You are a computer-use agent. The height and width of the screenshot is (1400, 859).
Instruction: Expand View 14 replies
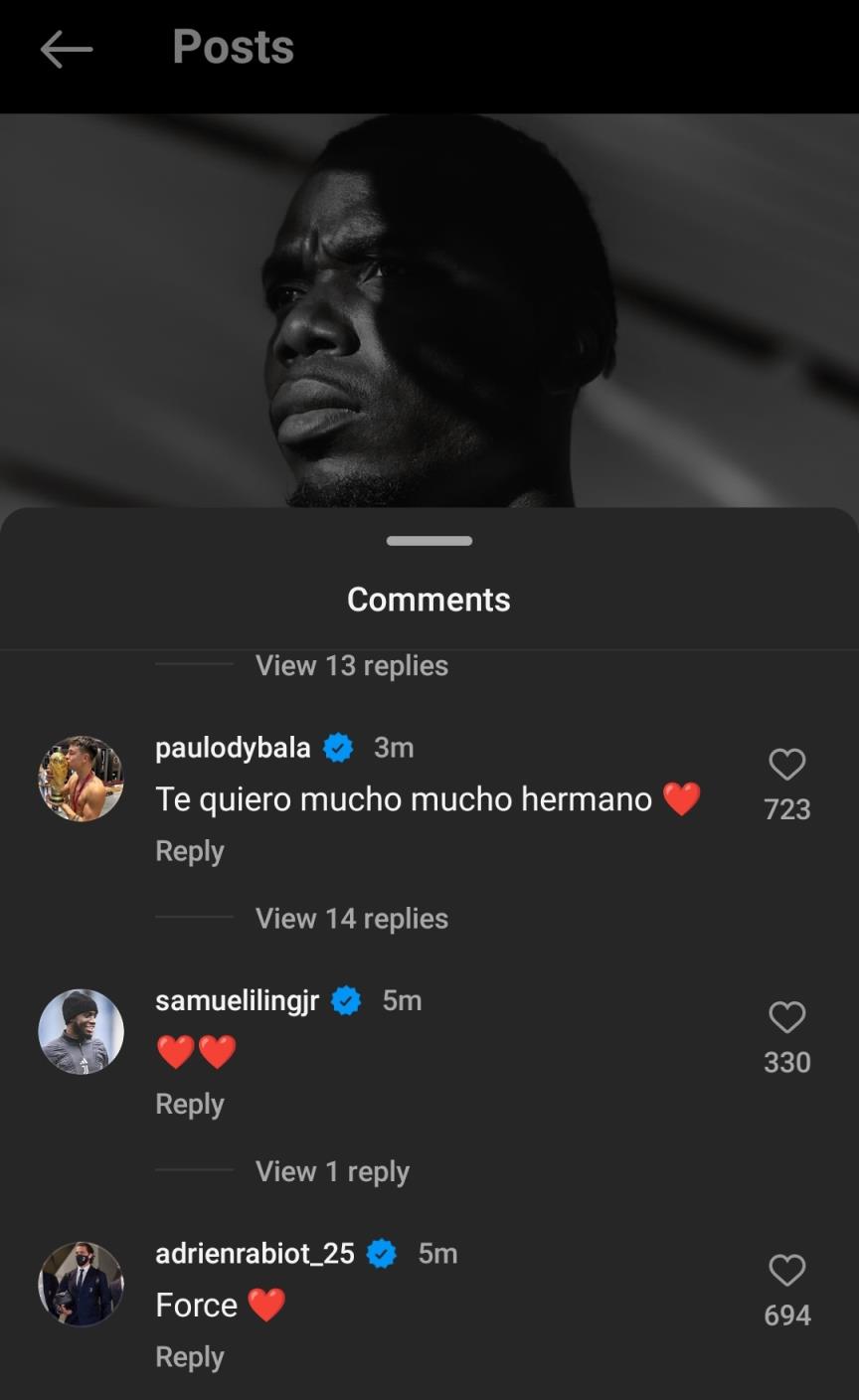[x=351, y=918]
